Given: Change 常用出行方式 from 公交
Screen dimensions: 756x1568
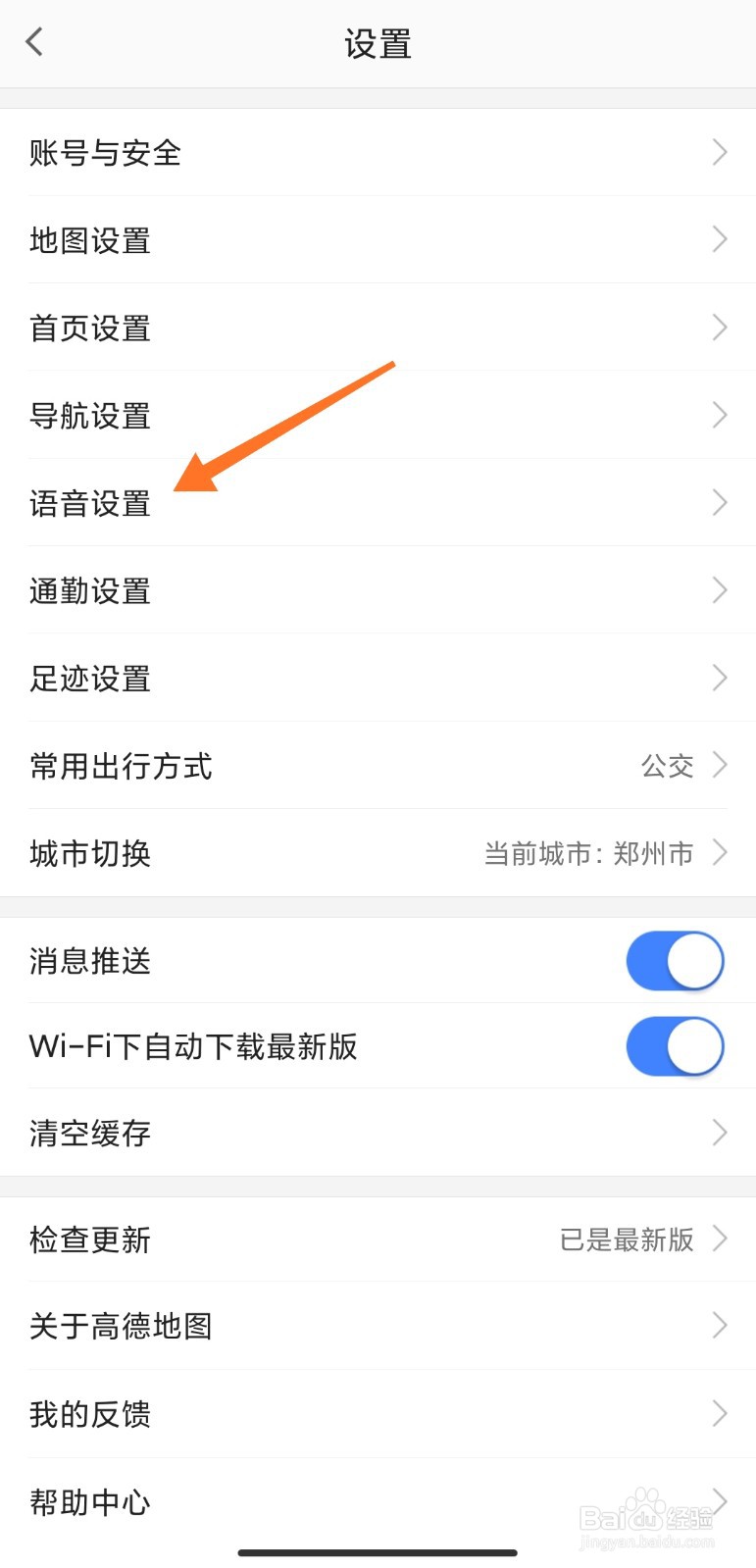Looking at the screenshot, I should [378, 766].
